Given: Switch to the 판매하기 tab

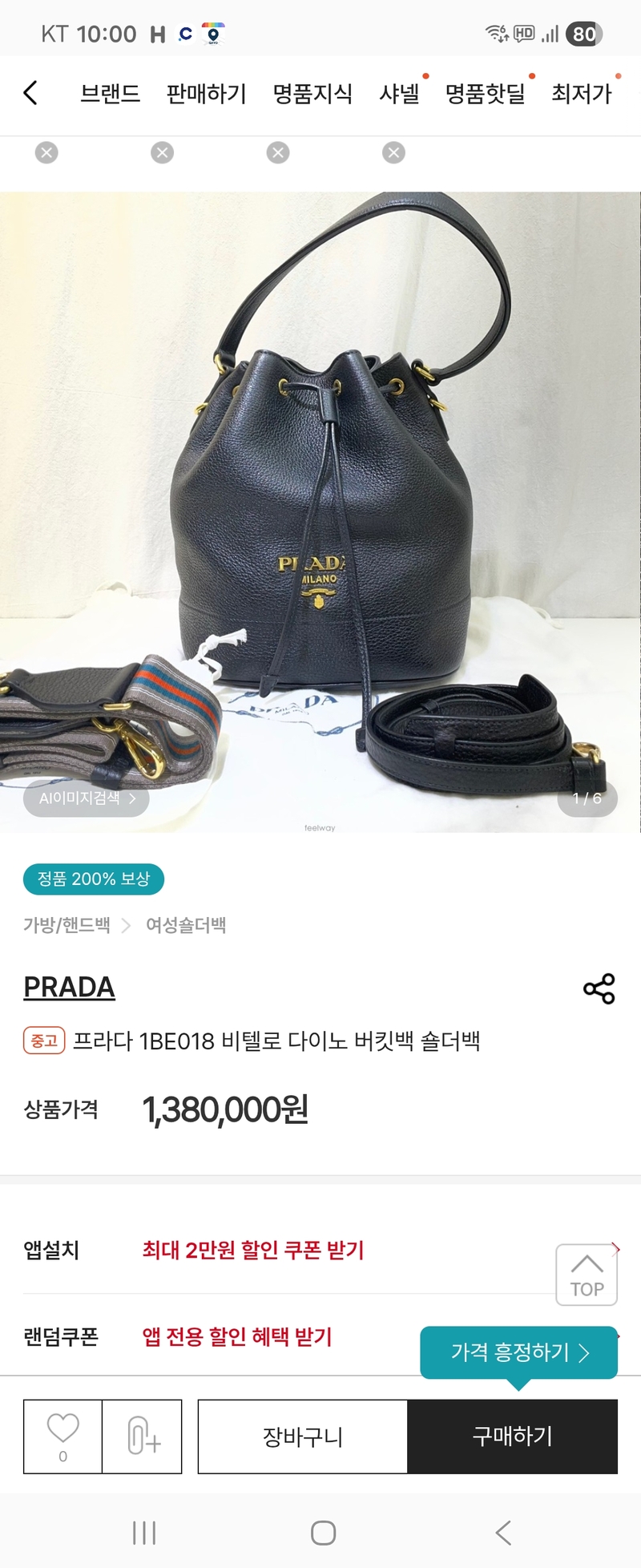Looking at the screenshot, I should [206, 94].
